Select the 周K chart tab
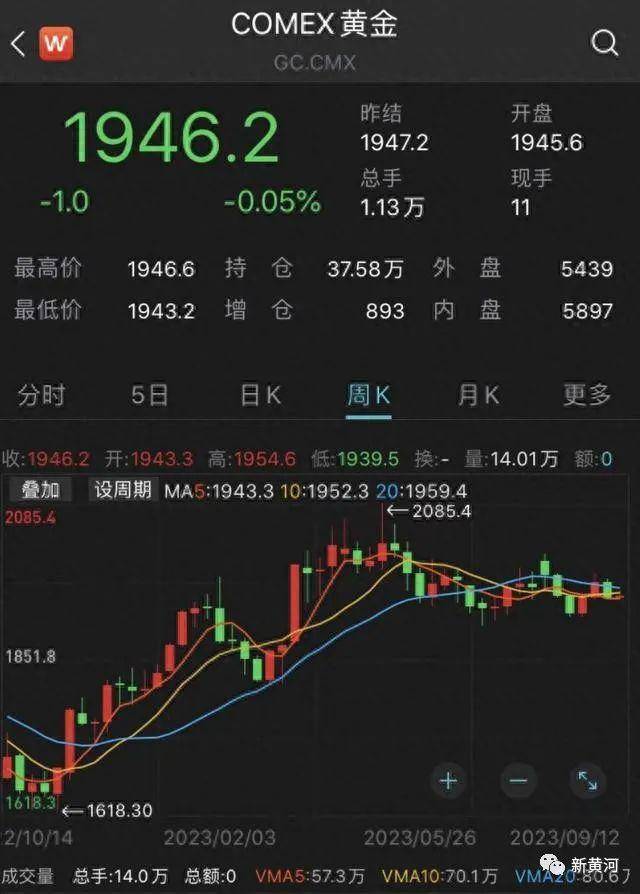The width and height of the screenshot is (640, 894). 368,395
